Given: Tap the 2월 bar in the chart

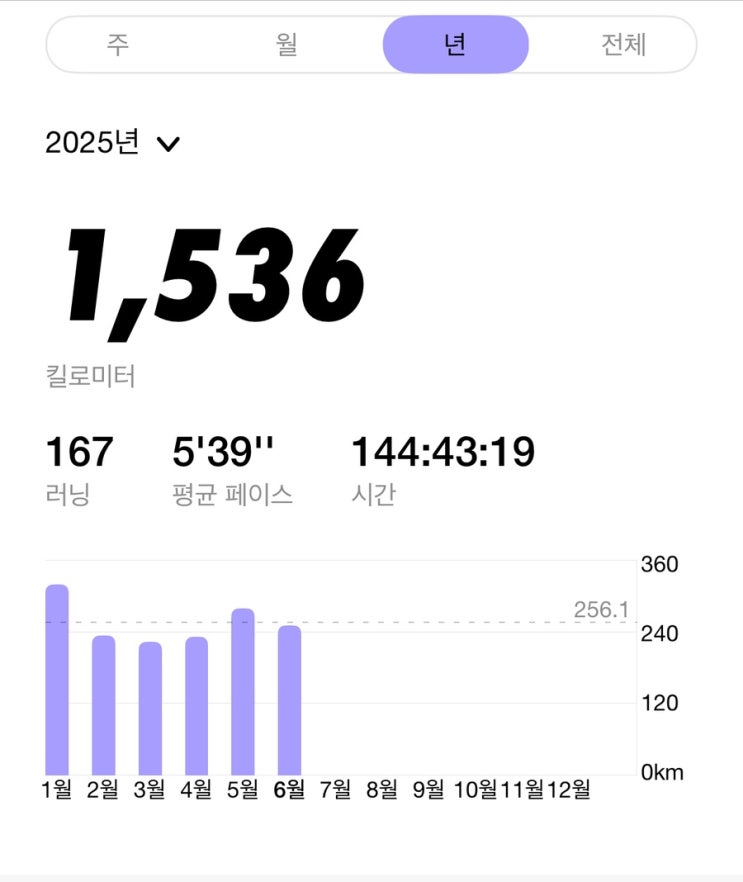Looking at the screenshot, I should [x=103, y=705].
